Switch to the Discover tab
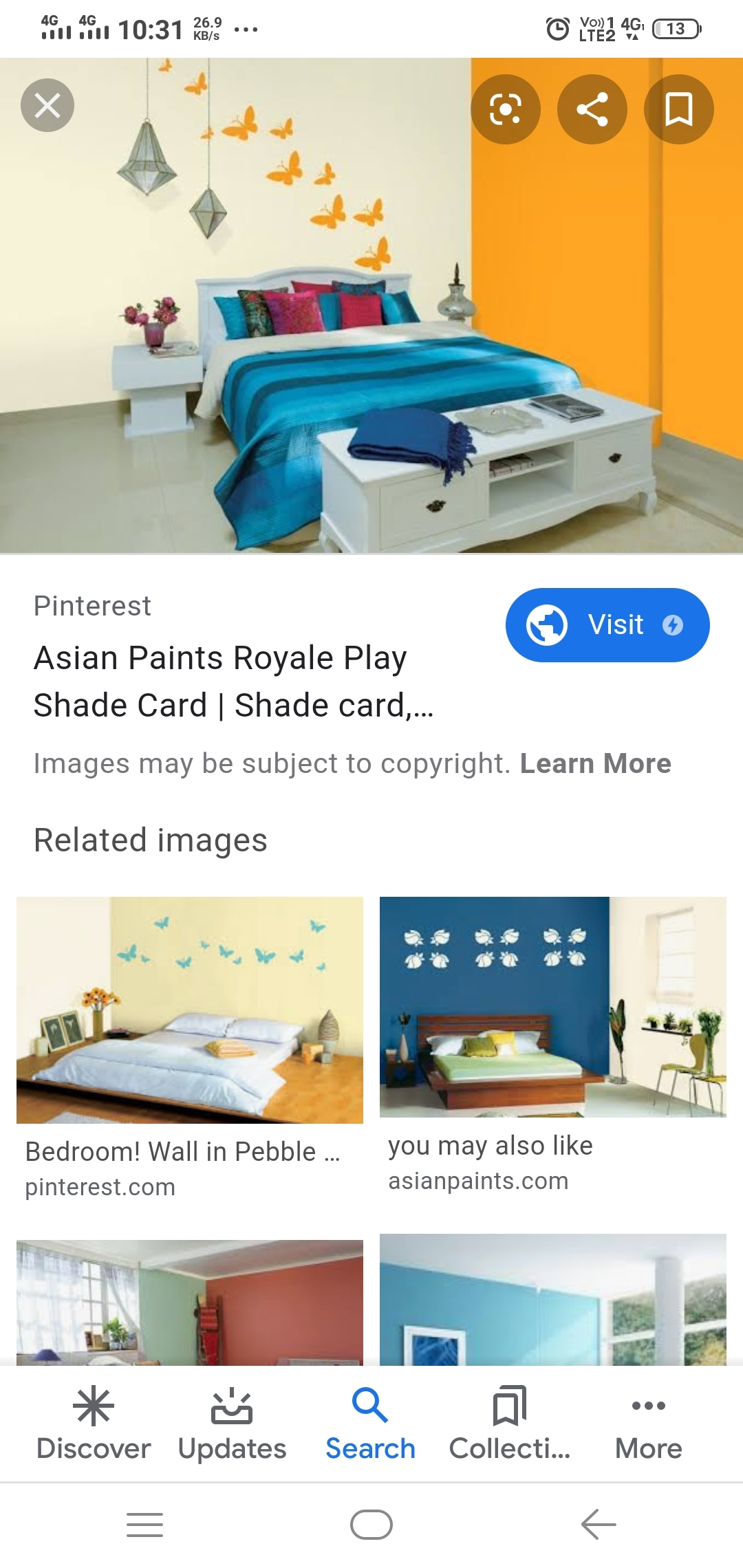743x1568 pixels. pyautogui.click(x=94, y=1424)
